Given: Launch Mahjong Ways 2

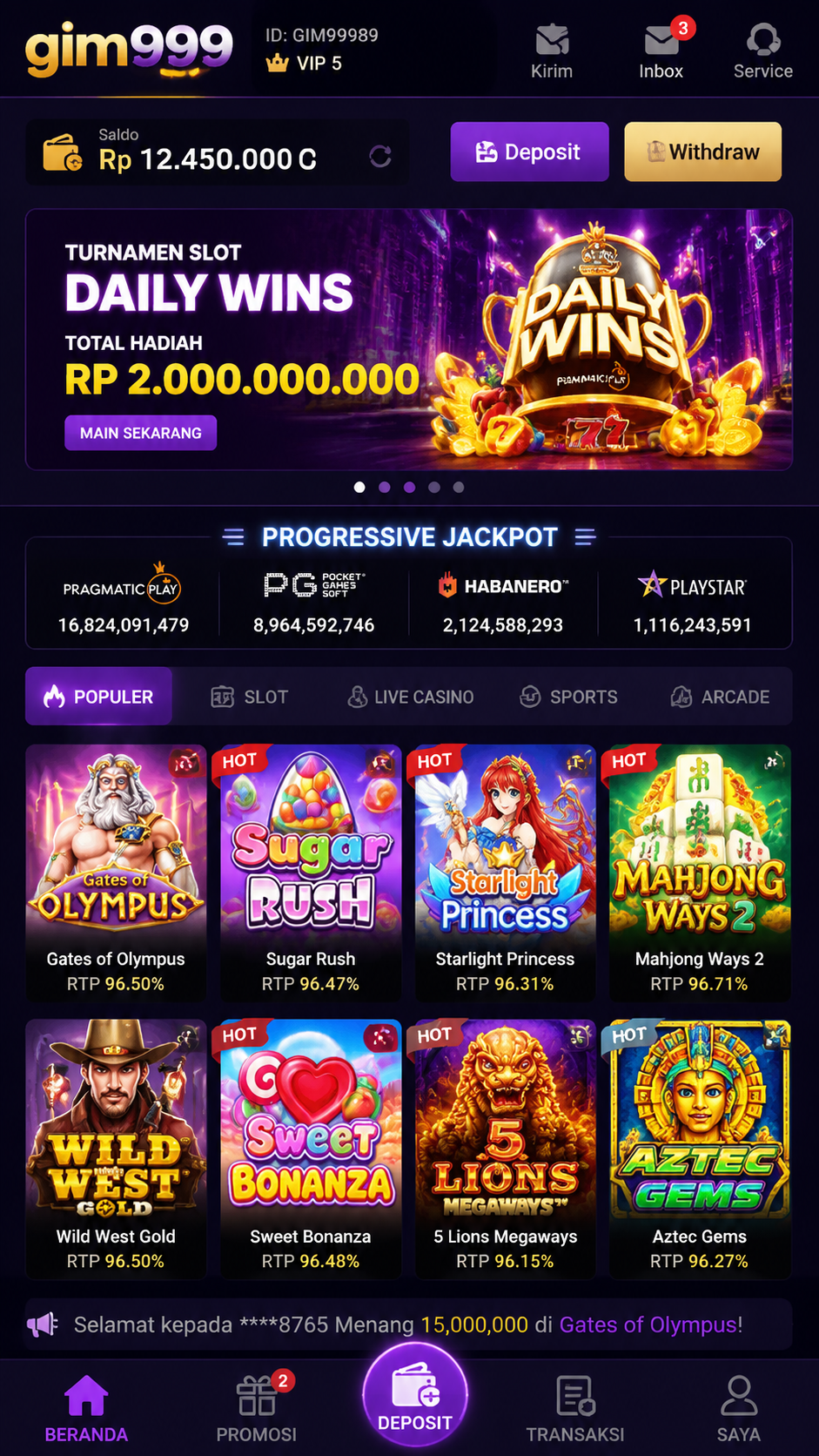Looking at the screenshot, I should click(x=700, y=872).
